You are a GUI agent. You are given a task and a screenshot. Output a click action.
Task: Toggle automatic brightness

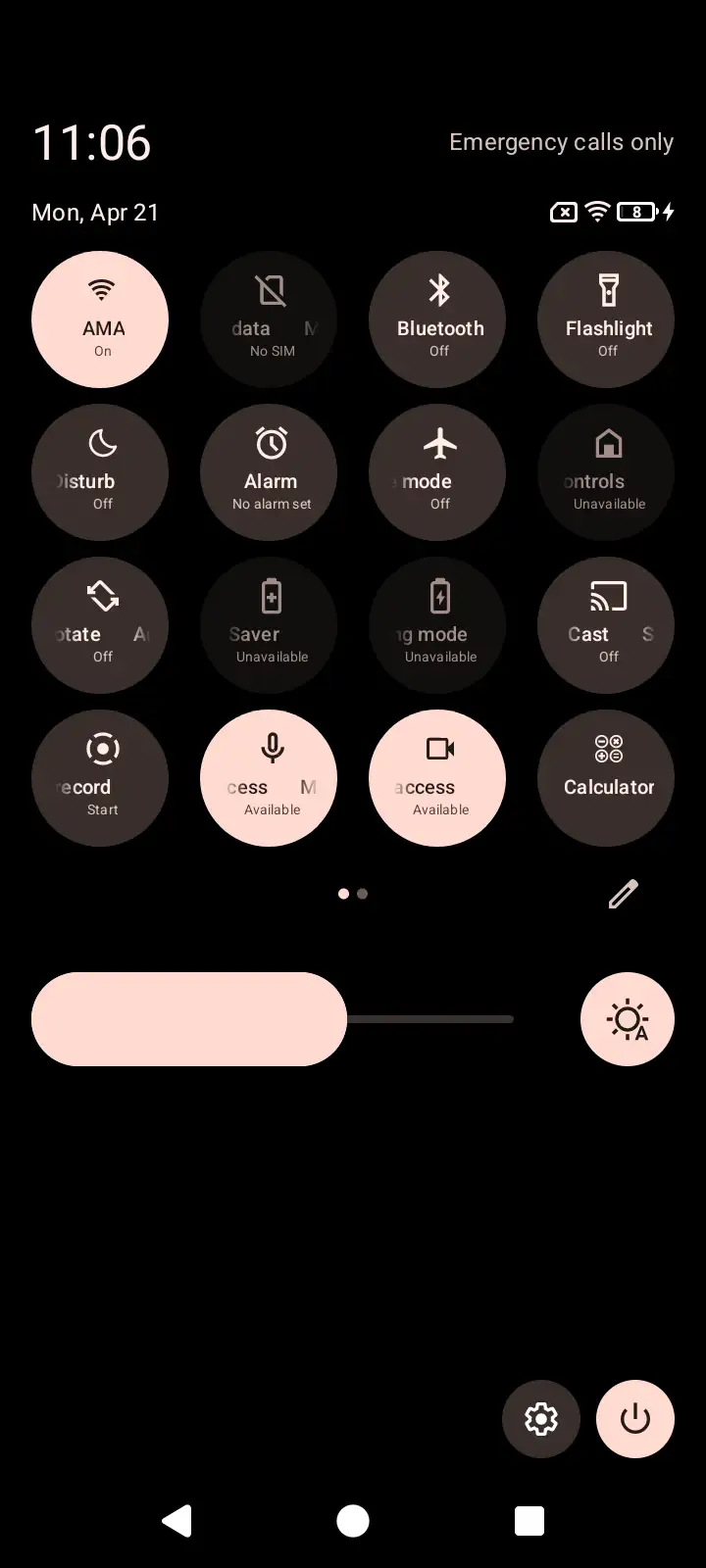628,1019
